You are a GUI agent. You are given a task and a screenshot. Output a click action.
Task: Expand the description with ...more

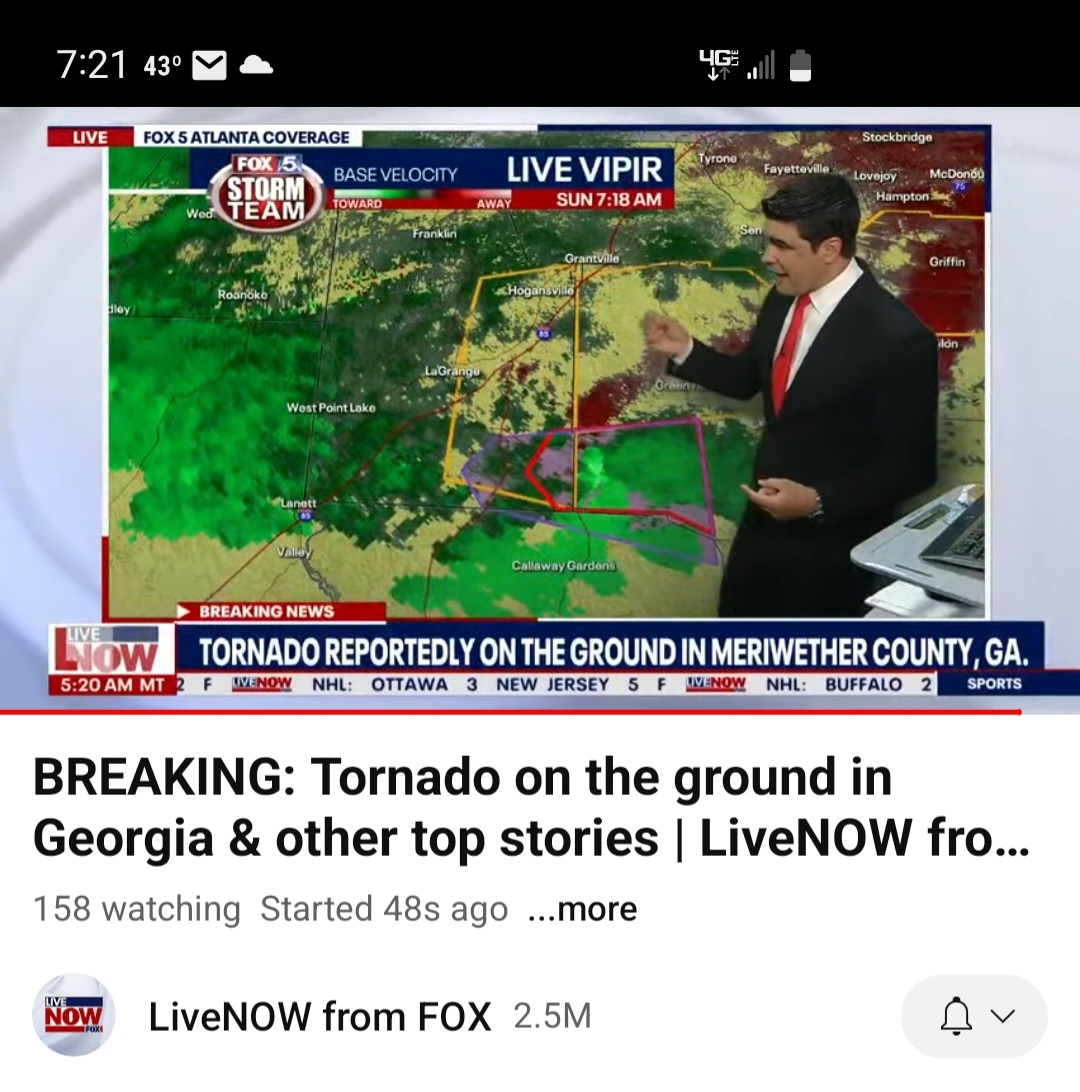click(x=582, y=909)
